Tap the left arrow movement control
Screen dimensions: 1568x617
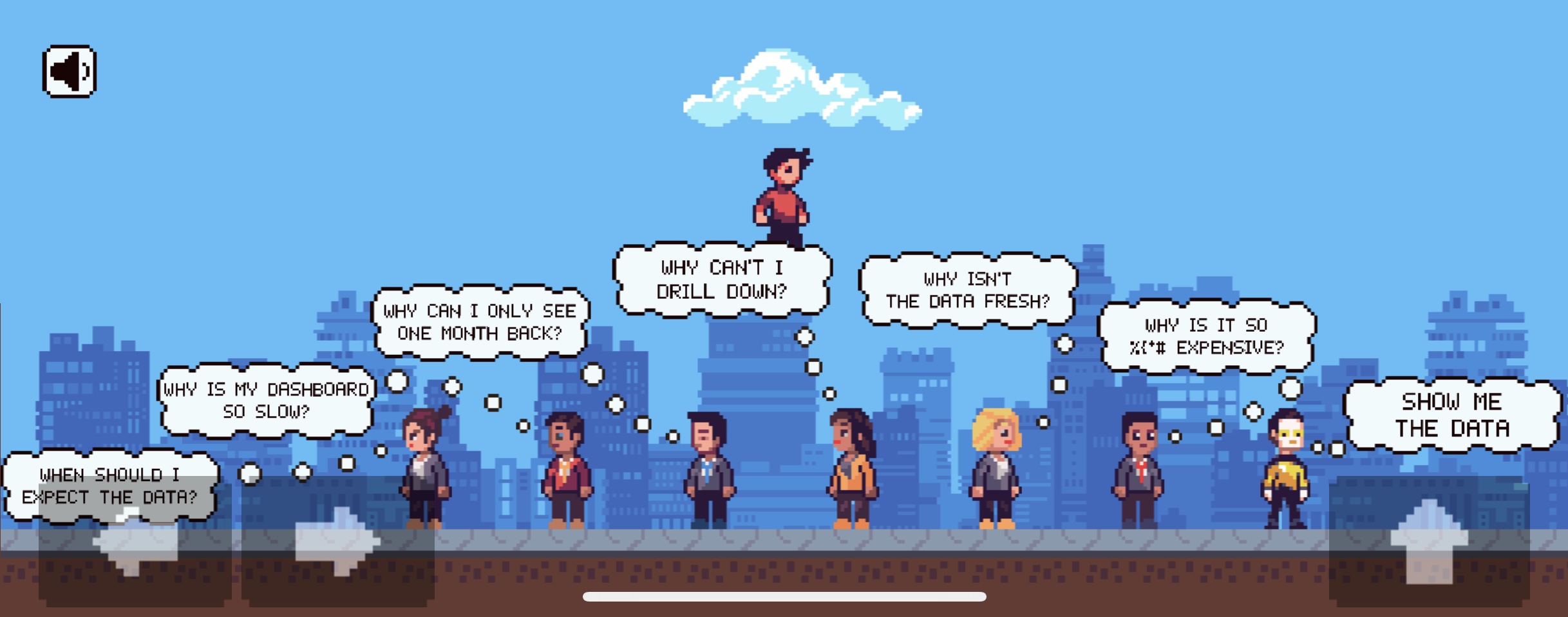click(135, 542)
